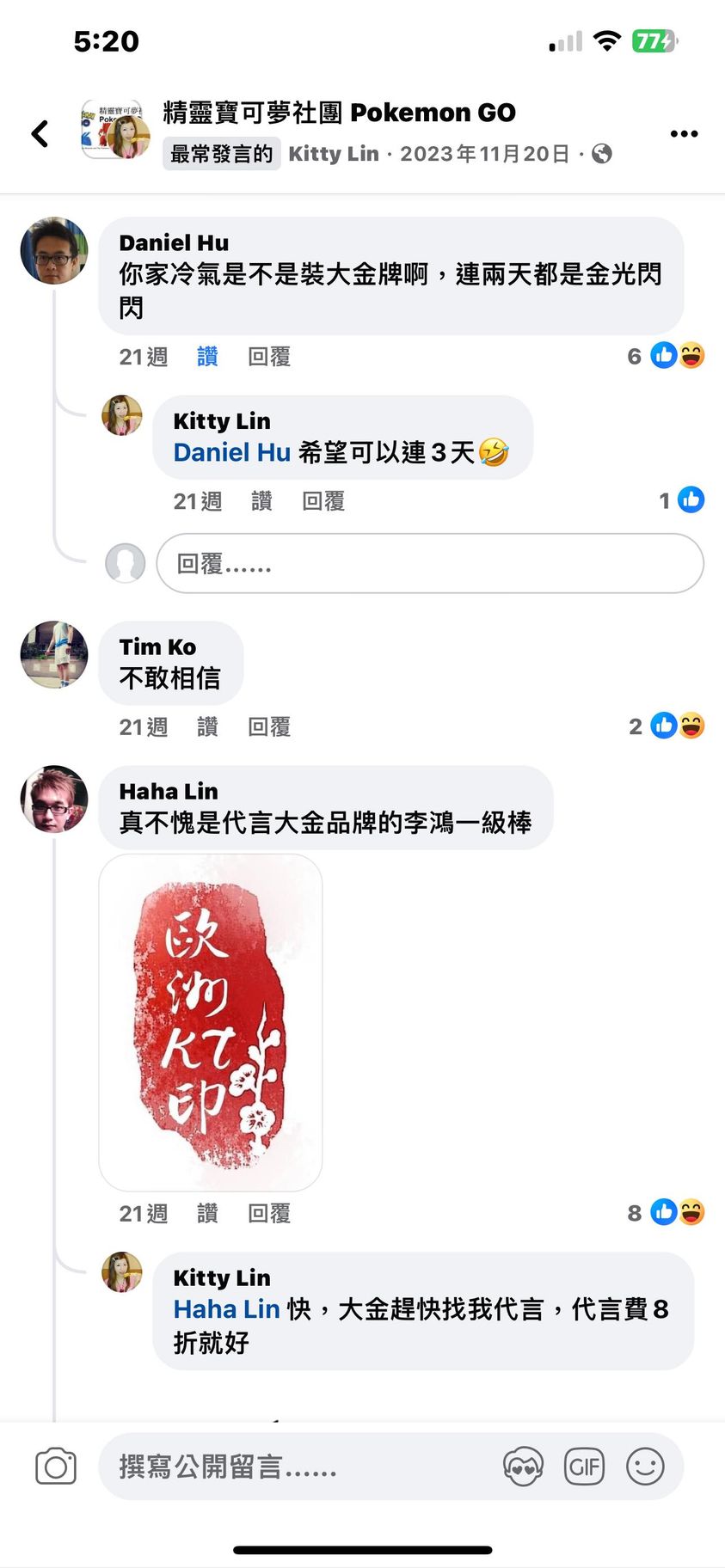
Task: Reply to Tim Ko's comment
Action: point(269,727)
